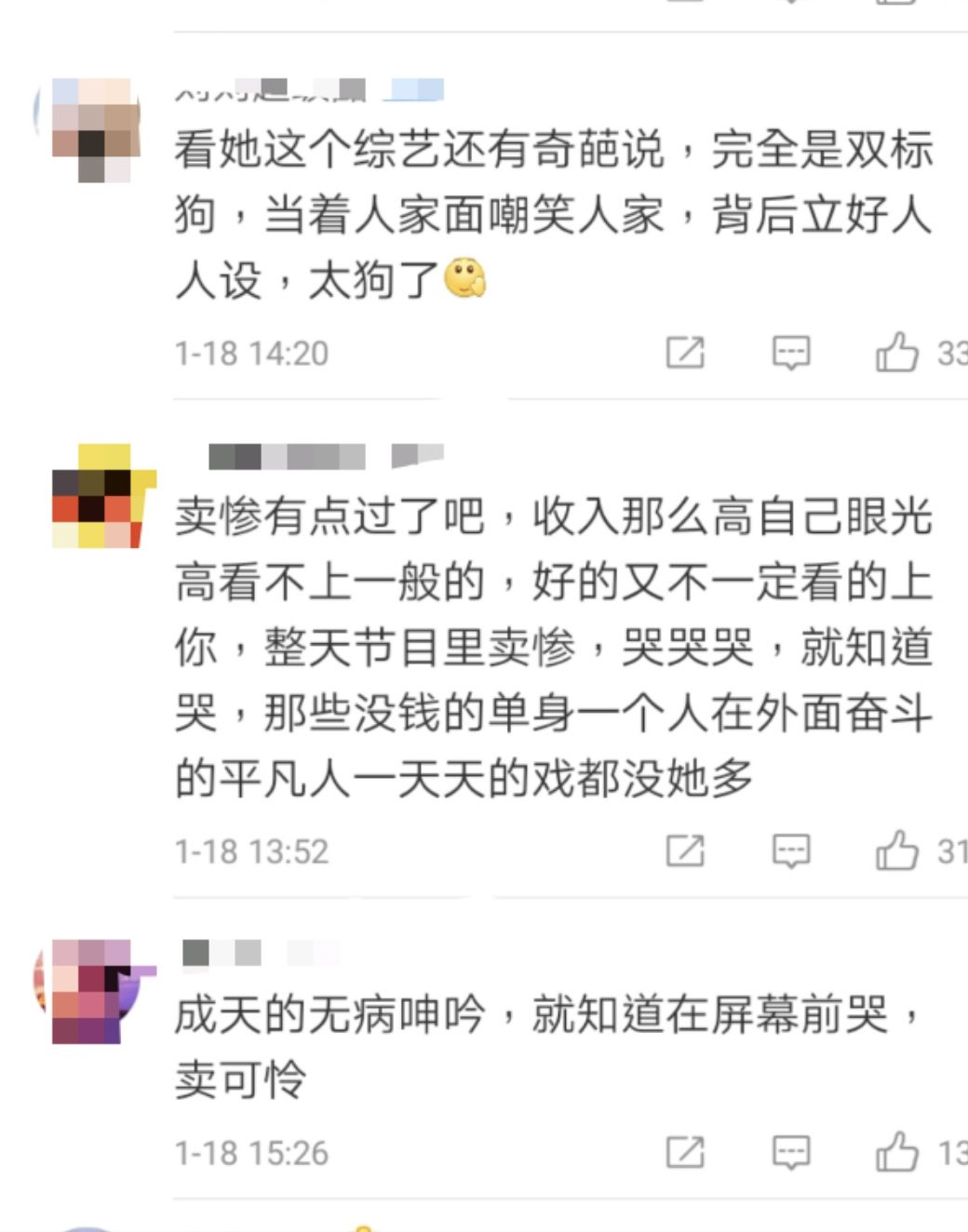The width and height of the screenshot is (968, 1232).
Task: Reply to the comment posted at 1-18 14:20
Action: pyautogui.click(x=791, y=353)
